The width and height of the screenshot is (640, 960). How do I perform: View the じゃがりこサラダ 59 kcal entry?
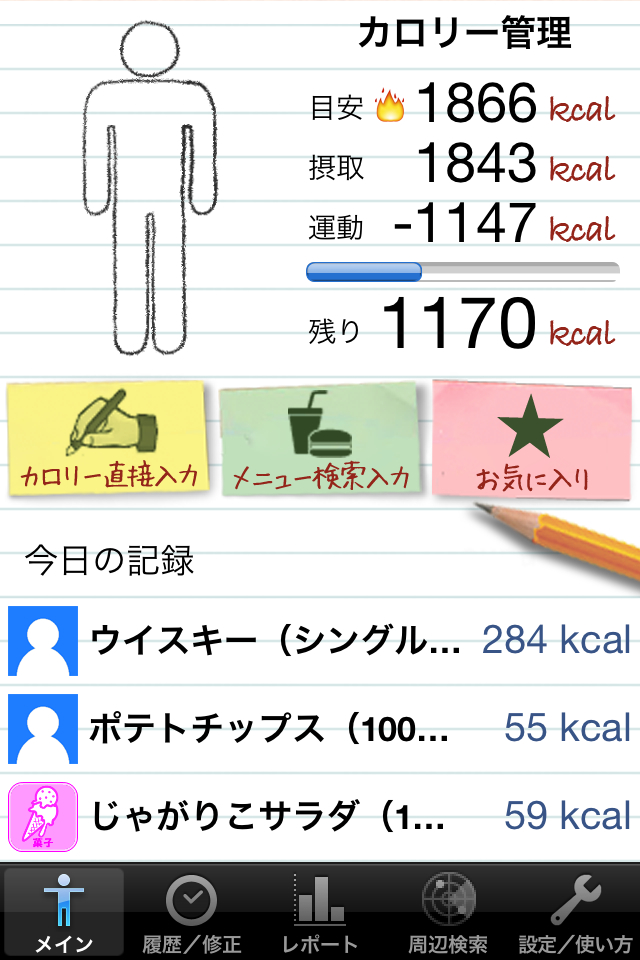coord(320,815)
